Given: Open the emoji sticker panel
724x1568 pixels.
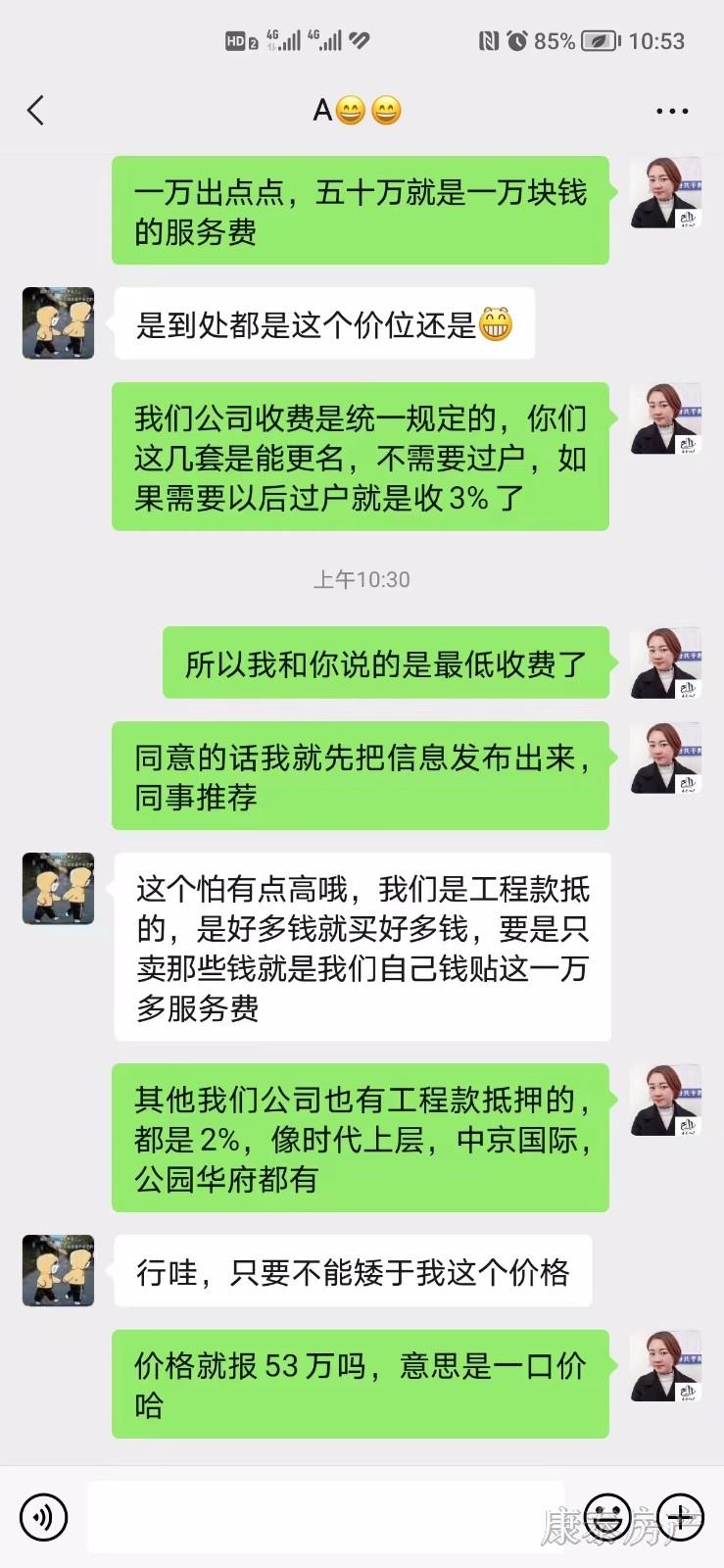Looking at the screenshot, I should (607, 1517).
